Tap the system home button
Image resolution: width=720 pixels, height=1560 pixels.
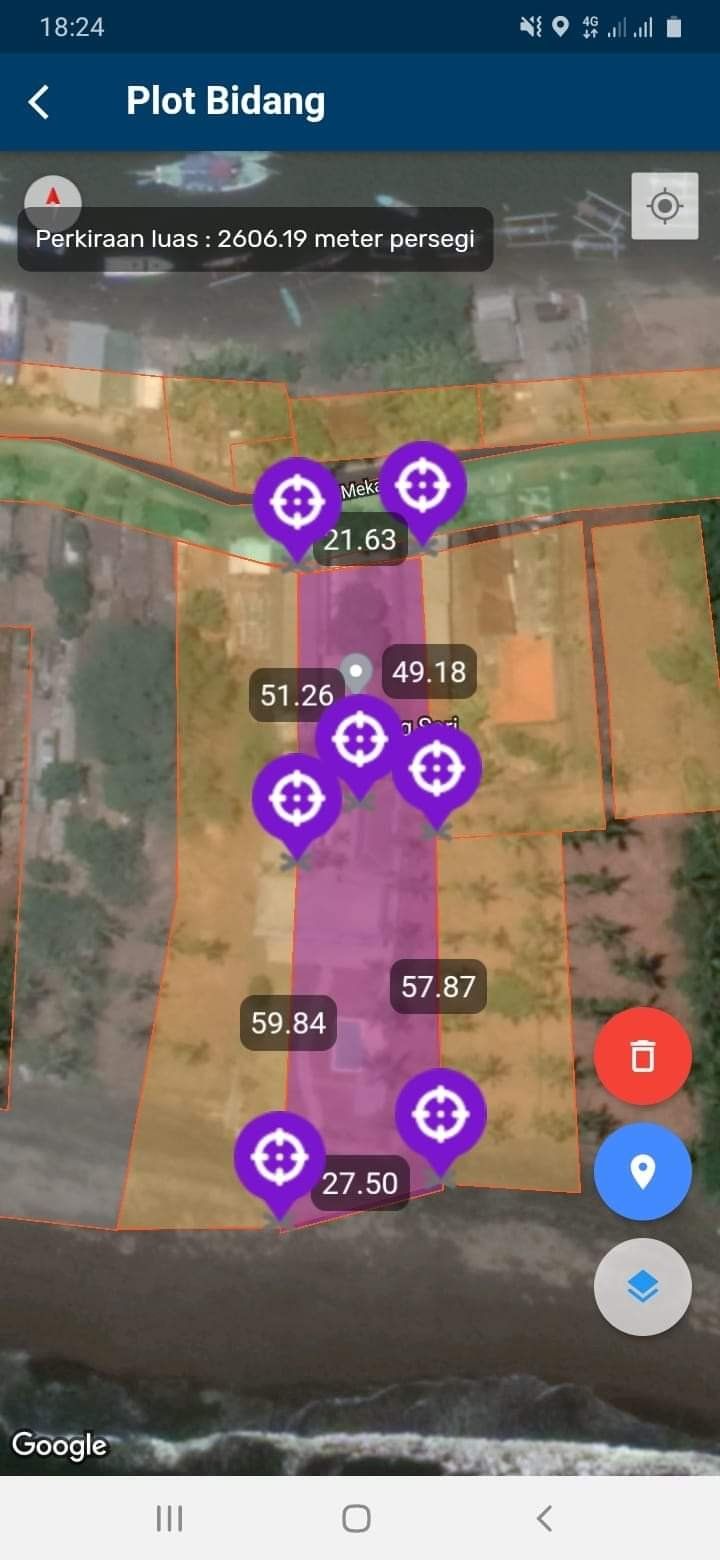pos(356,1519)
